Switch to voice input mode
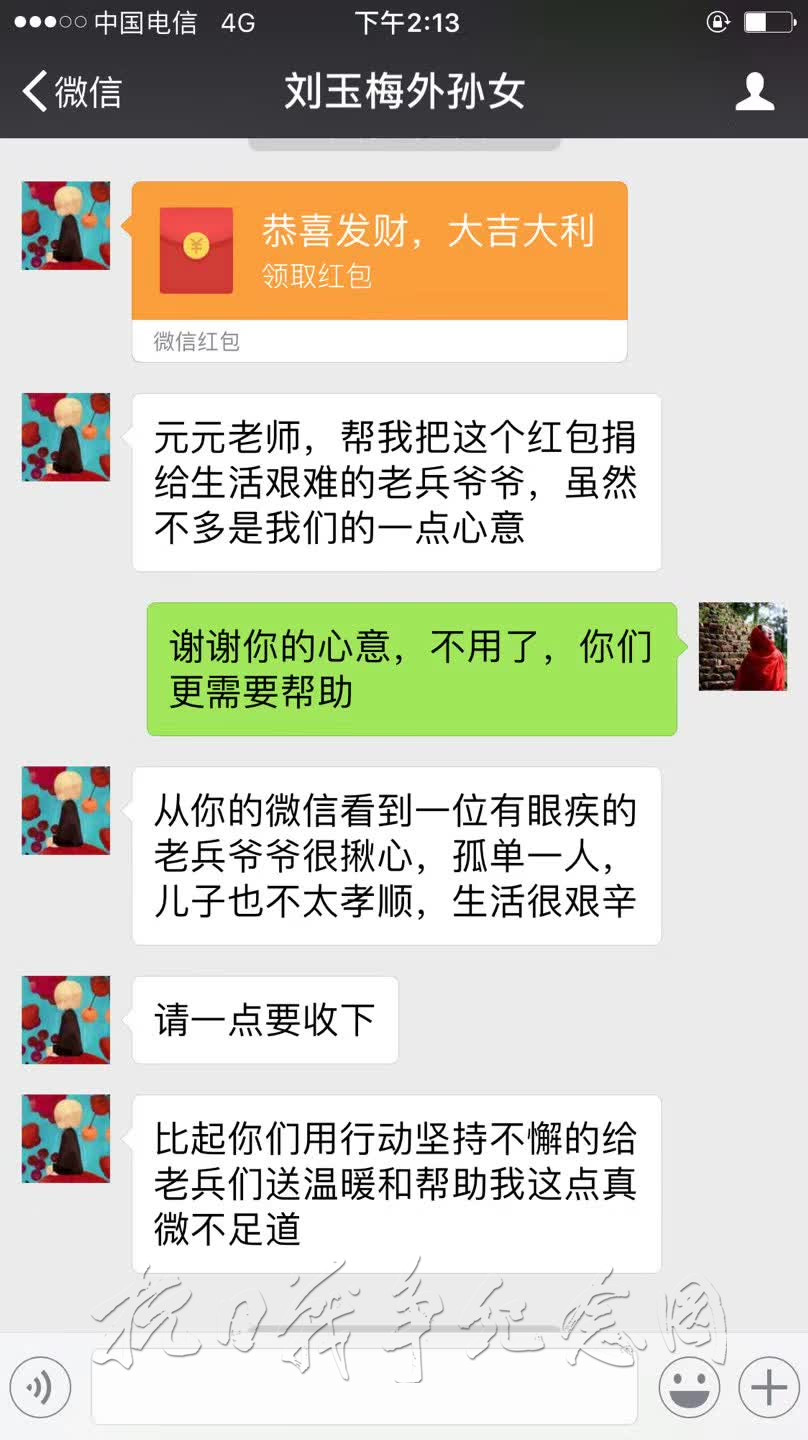Screen dimensions: 808x1440 click(x=41, y=1388)
